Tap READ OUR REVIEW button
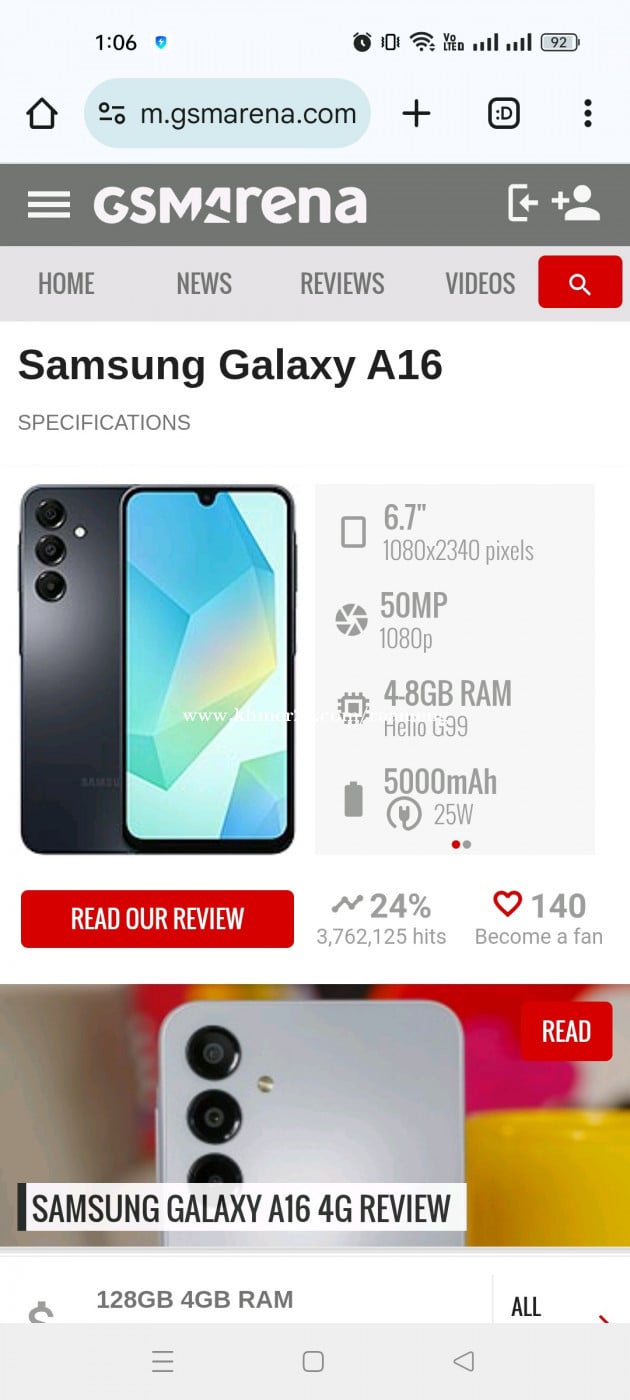 [157, 919]
